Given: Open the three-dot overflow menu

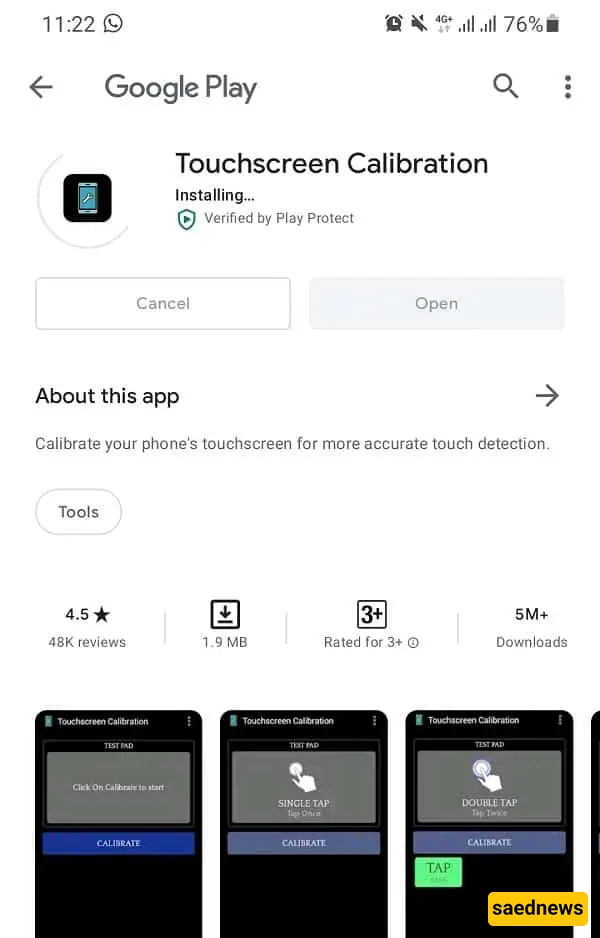Looking at the screenshot, I should [567, 87].
